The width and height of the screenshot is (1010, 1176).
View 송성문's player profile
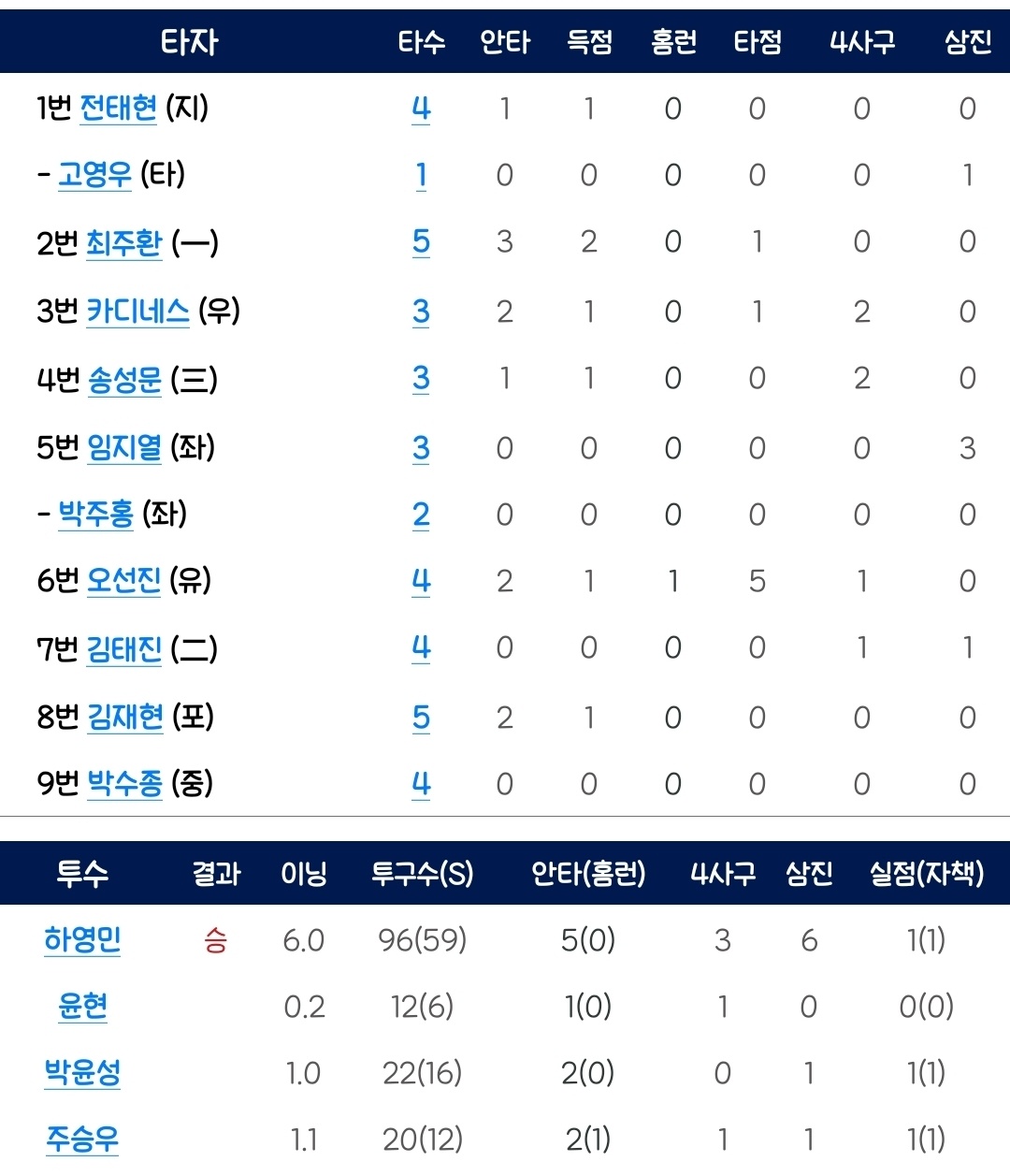coord(124,380)
